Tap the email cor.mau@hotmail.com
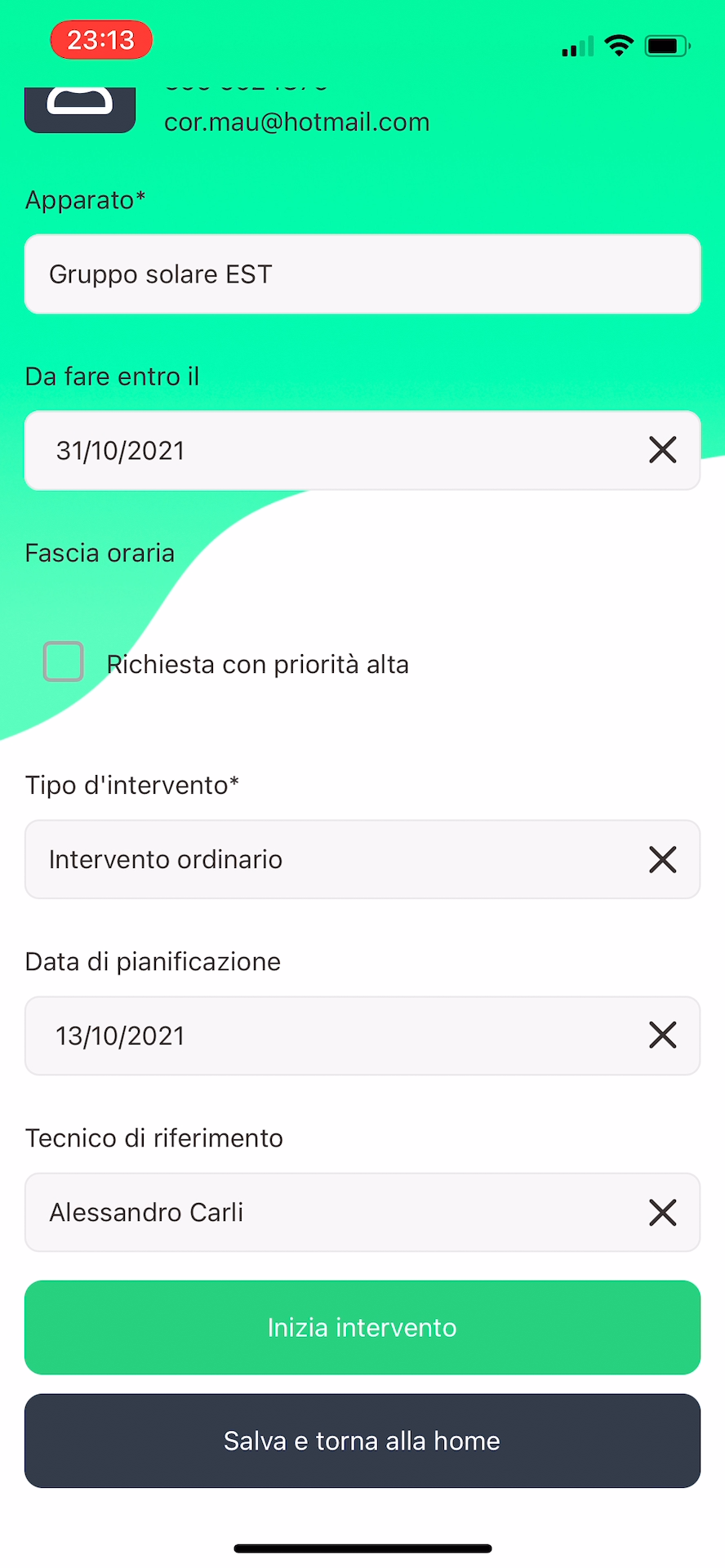This screenshot has width=725, height=1568. tap(297, 122)
